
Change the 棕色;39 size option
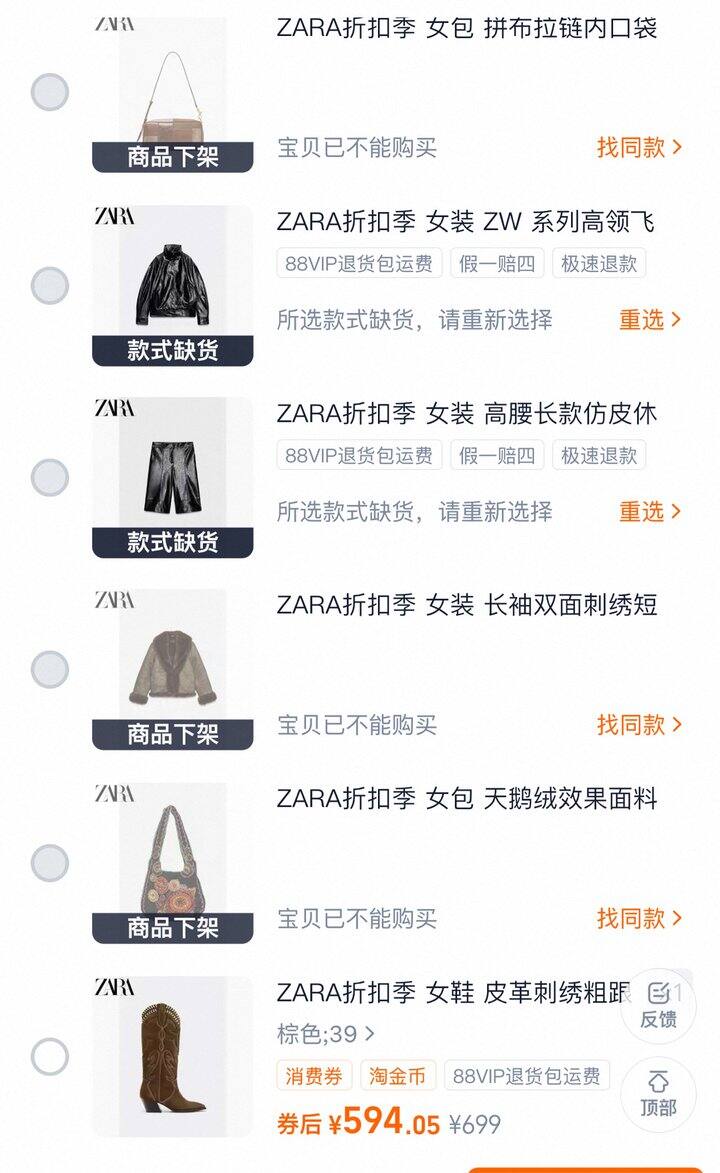click(x=326, y=1034)
